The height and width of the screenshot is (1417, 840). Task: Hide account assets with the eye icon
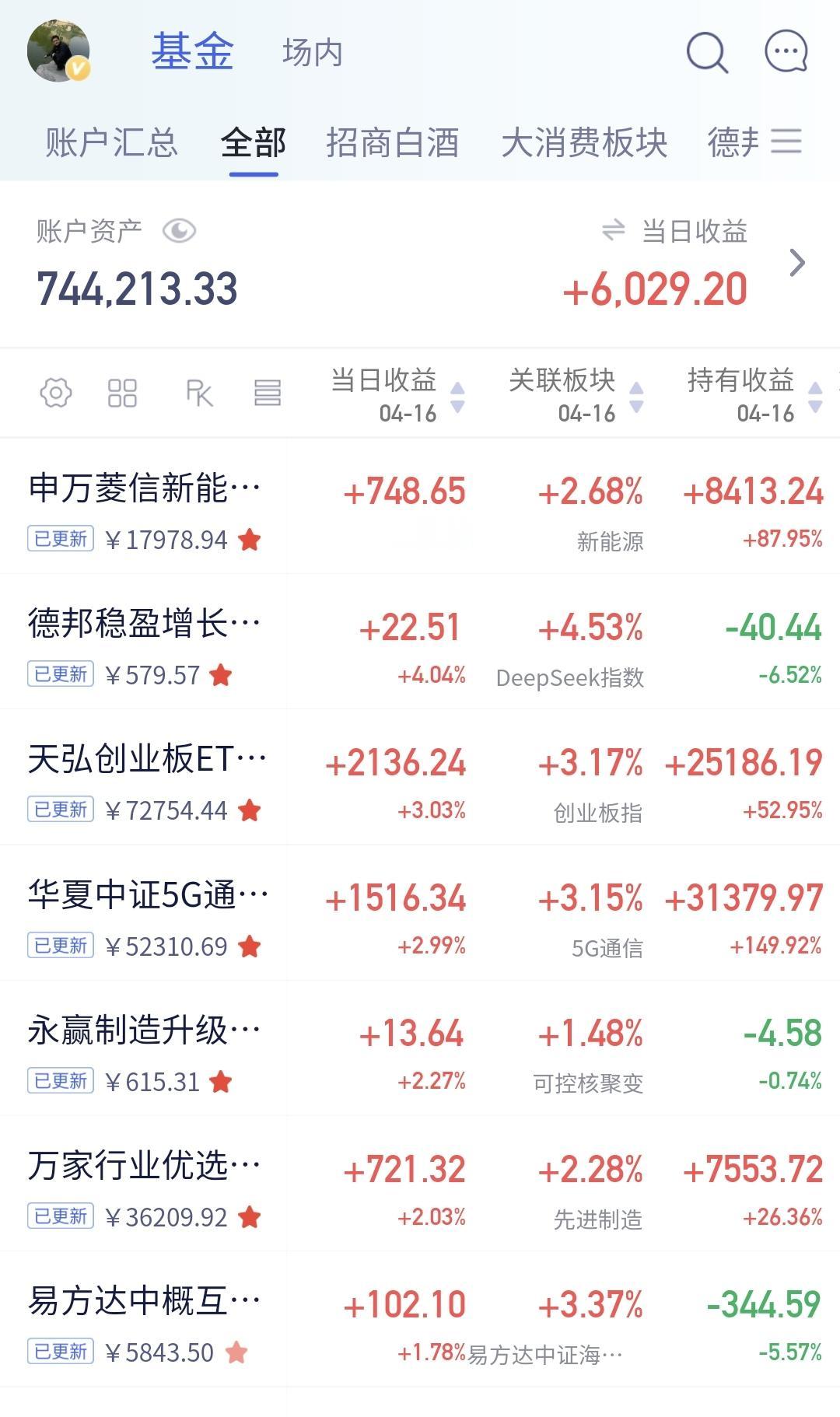point(179,231)
